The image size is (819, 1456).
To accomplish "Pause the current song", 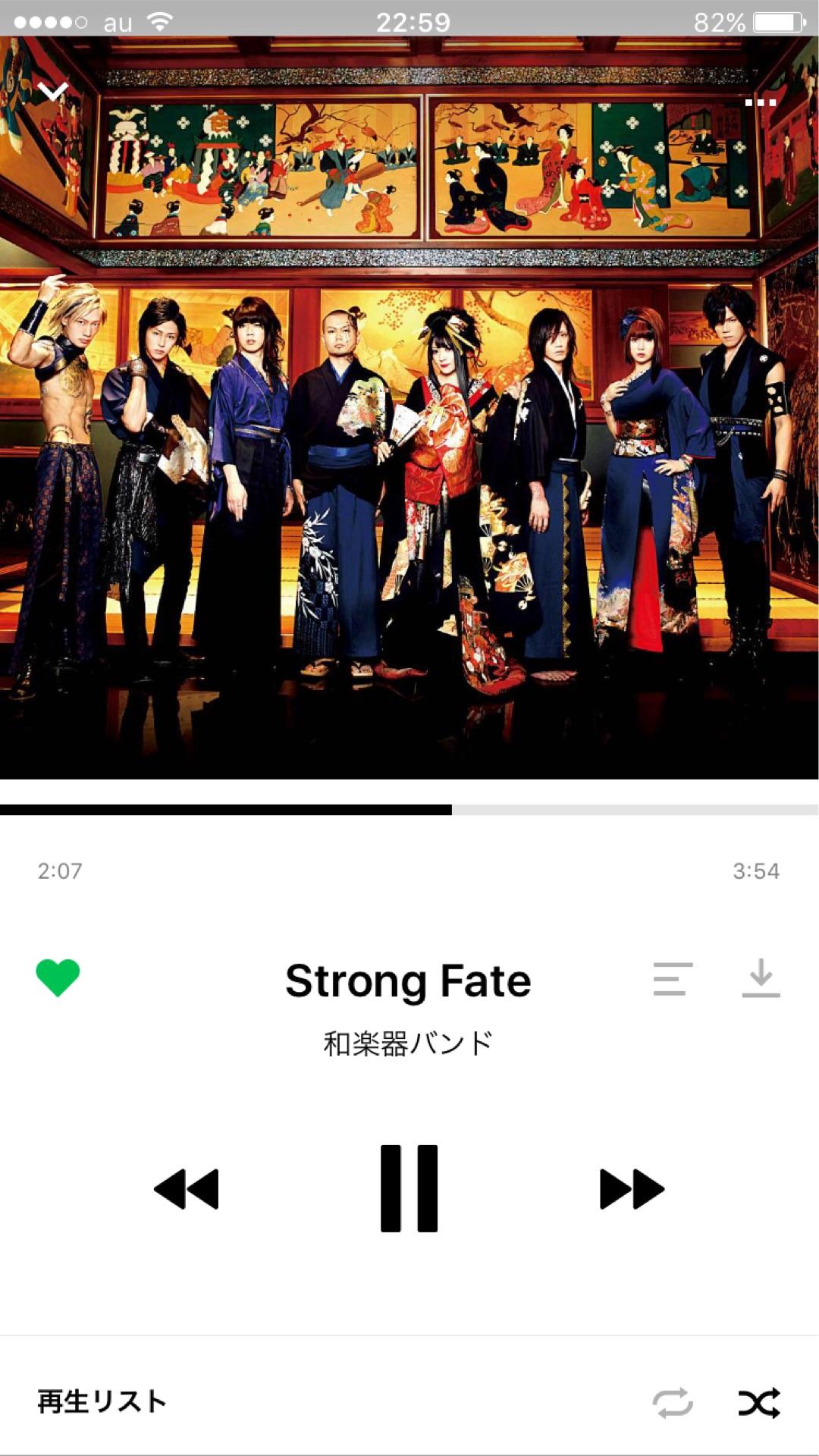I will 409,1188.
